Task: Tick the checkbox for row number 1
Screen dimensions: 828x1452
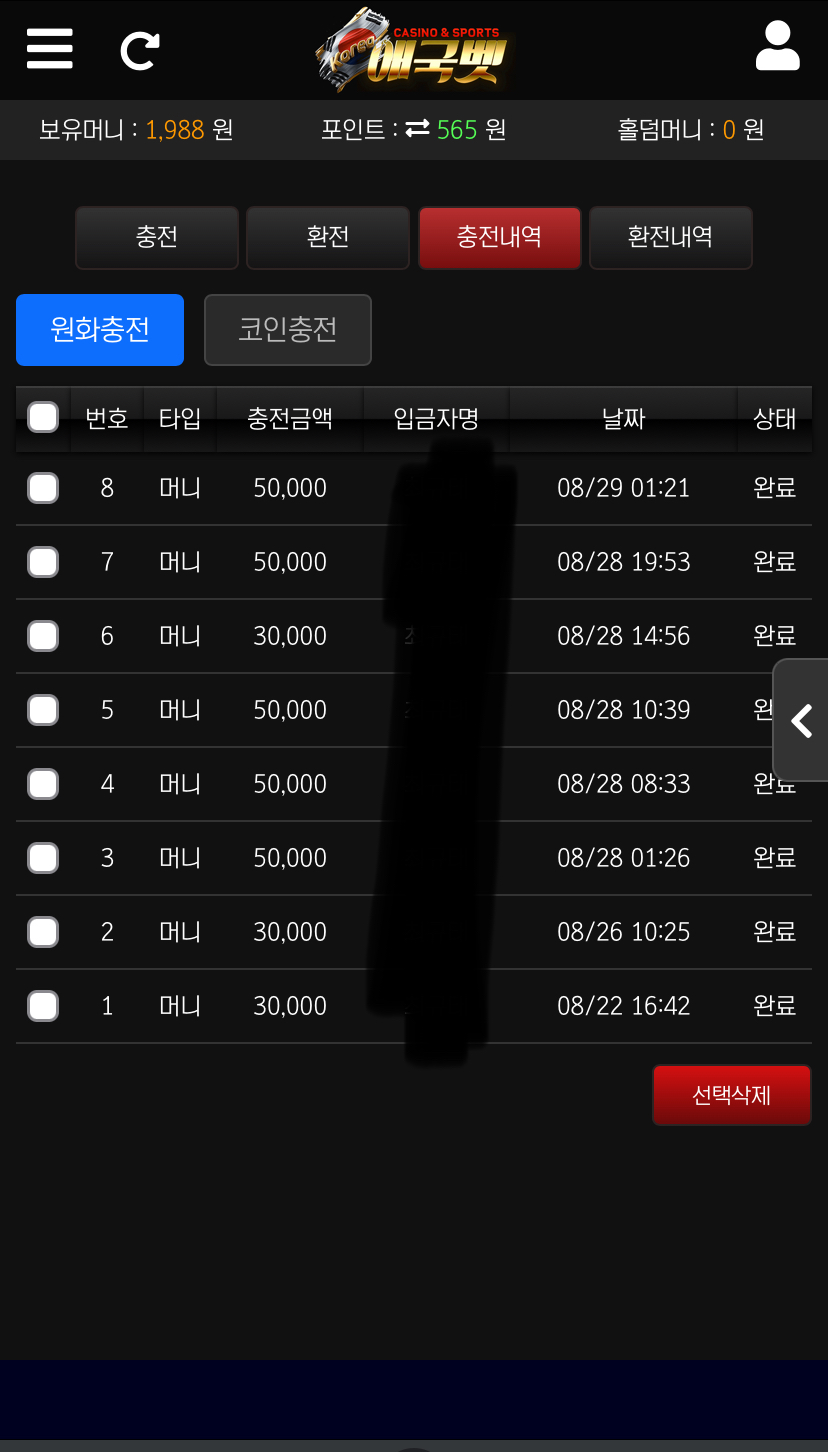Action: pos(43,1006)
